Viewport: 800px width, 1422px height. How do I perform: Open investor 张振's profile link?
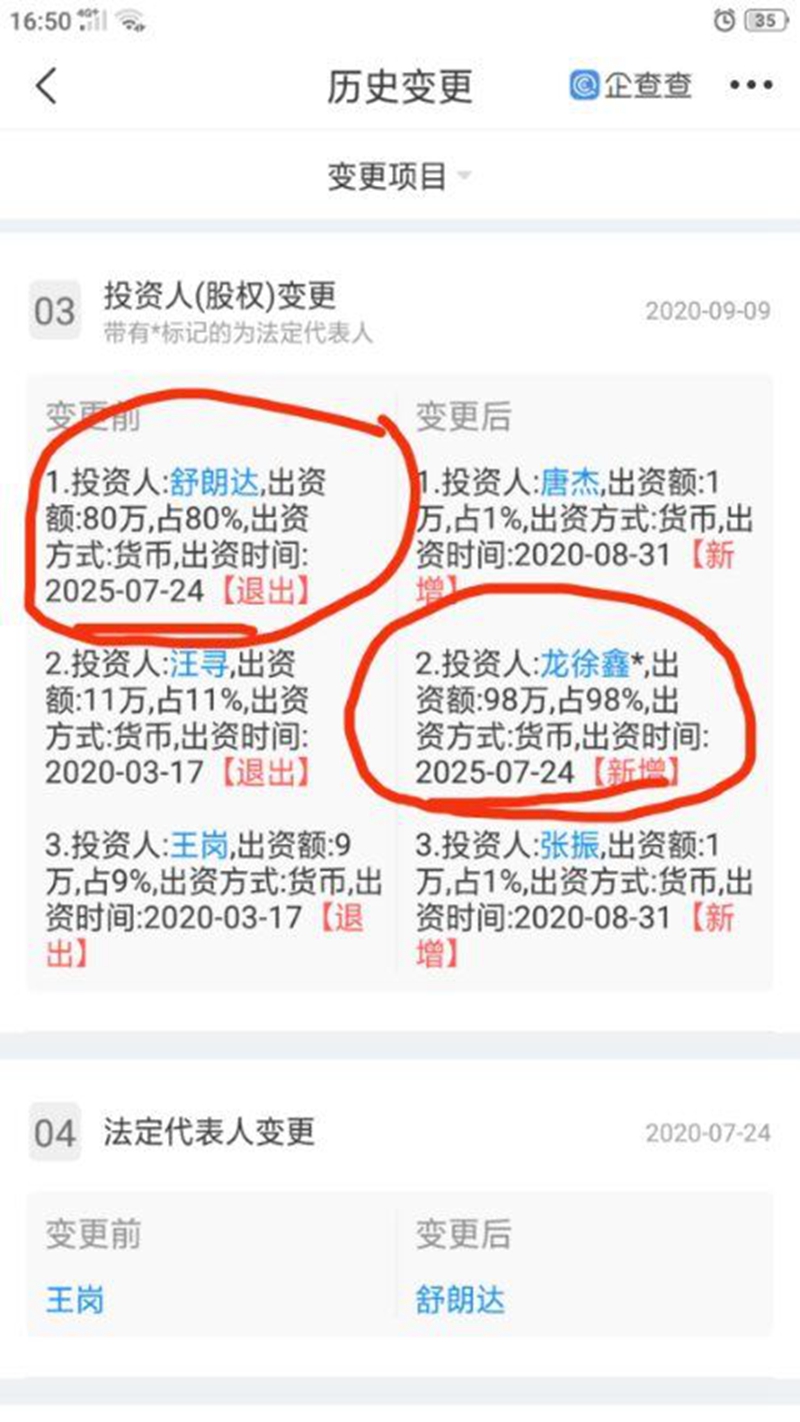coord(570,847)
